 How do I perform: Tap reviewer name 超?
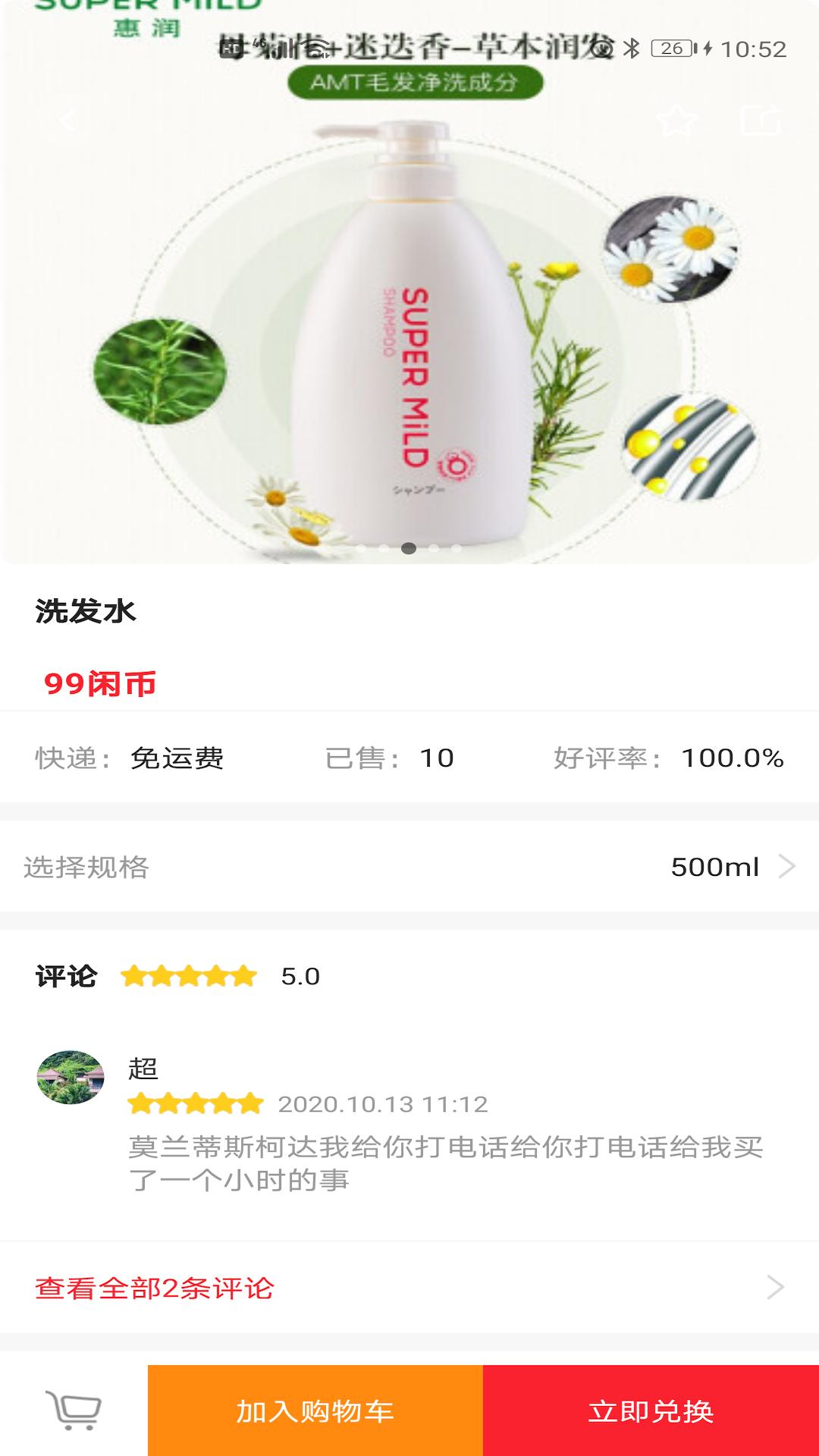(x=141, y=1068)
